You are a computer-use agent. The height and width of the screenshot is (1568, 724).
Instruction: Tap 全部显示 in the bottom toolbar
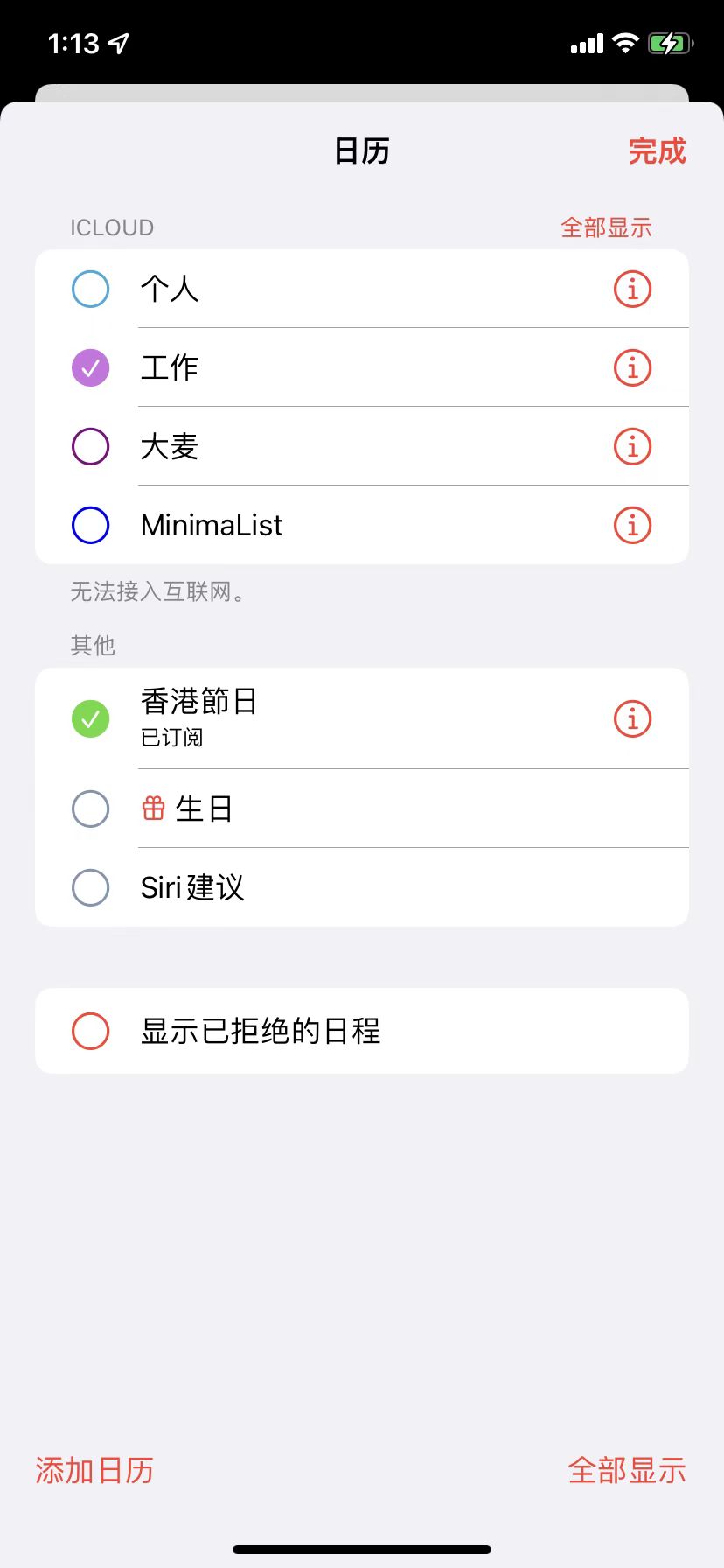627,1470
